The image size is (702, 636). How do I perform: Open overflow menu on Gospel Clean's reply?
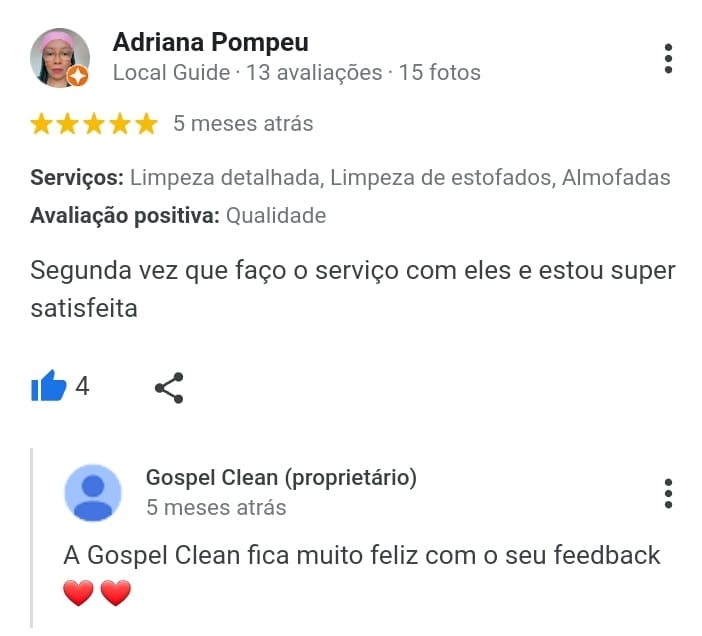pos(668,493)
